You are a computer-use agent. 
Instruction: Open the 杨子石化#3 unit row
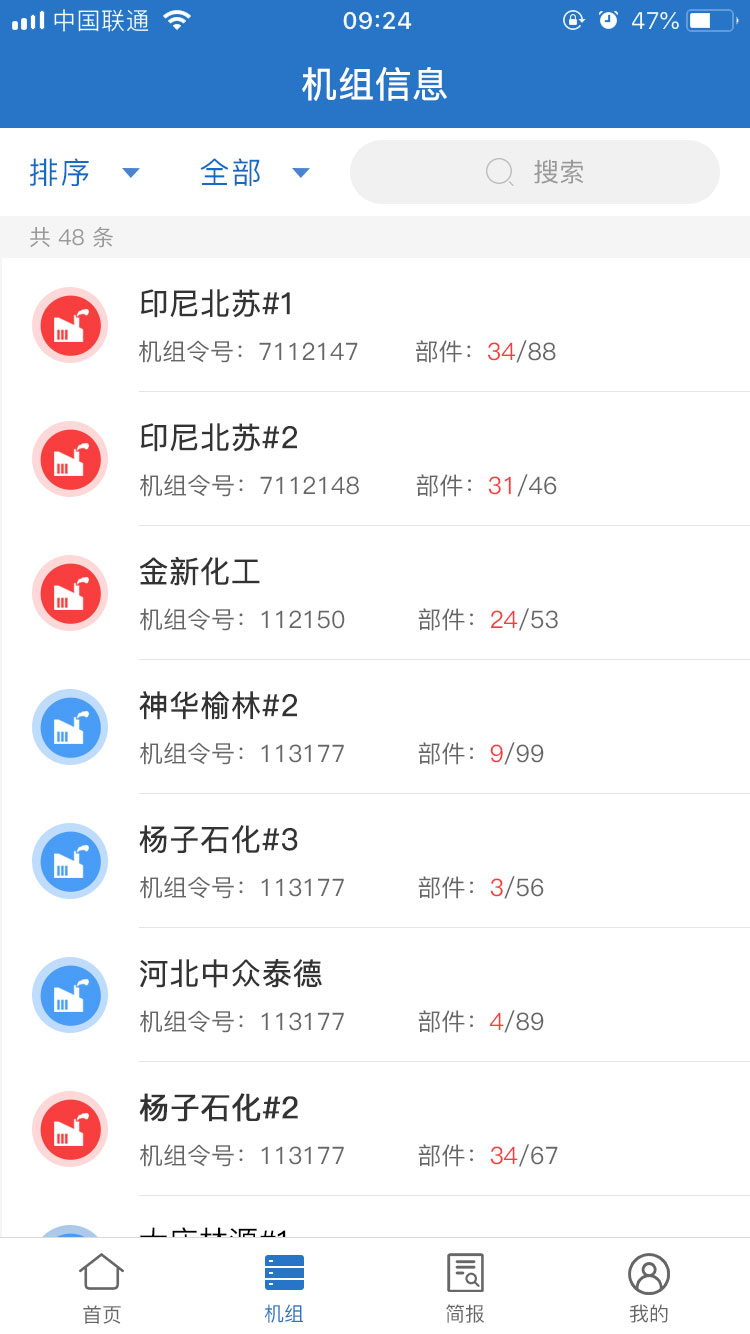pyautogui.click(x=375, y=861)
